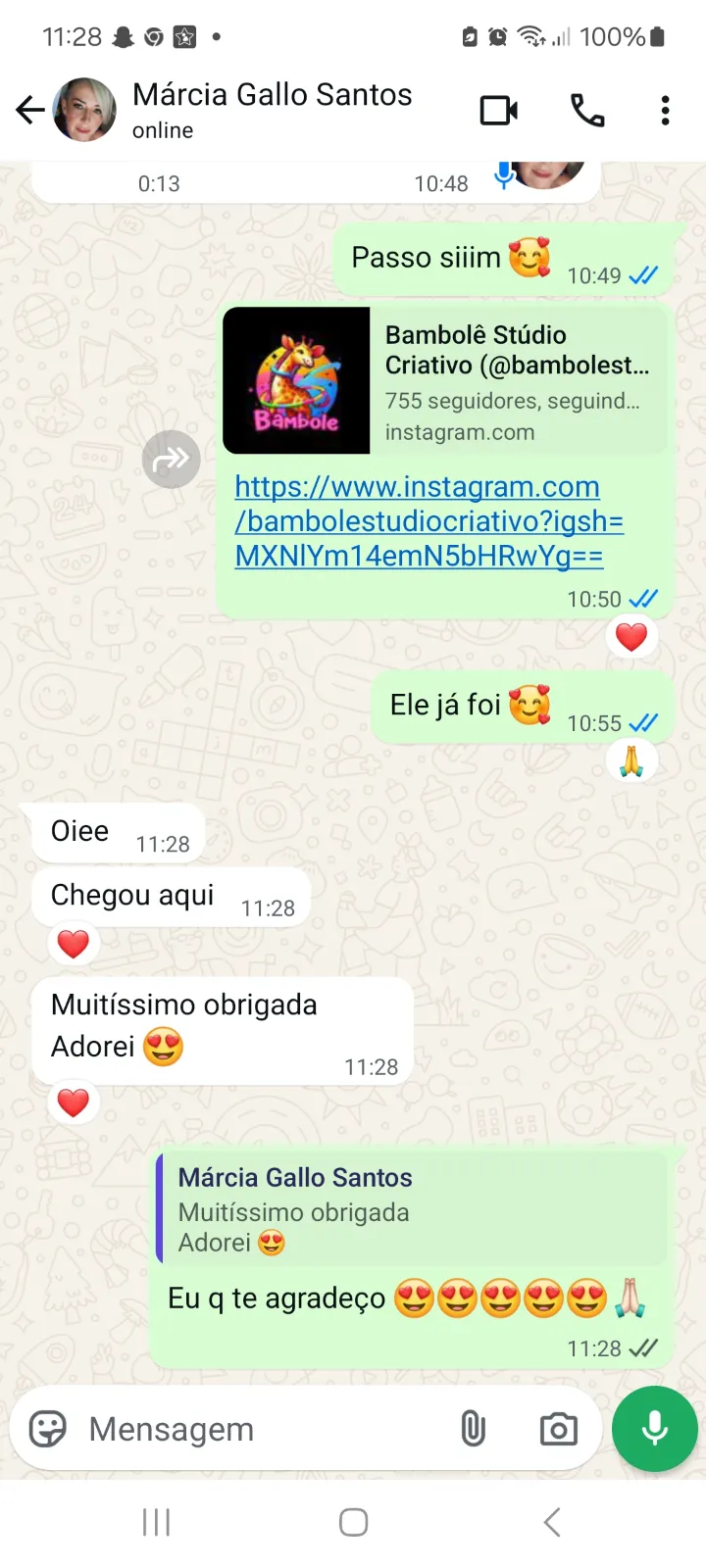Open the recent apps view

click(x=156, y=1522)
